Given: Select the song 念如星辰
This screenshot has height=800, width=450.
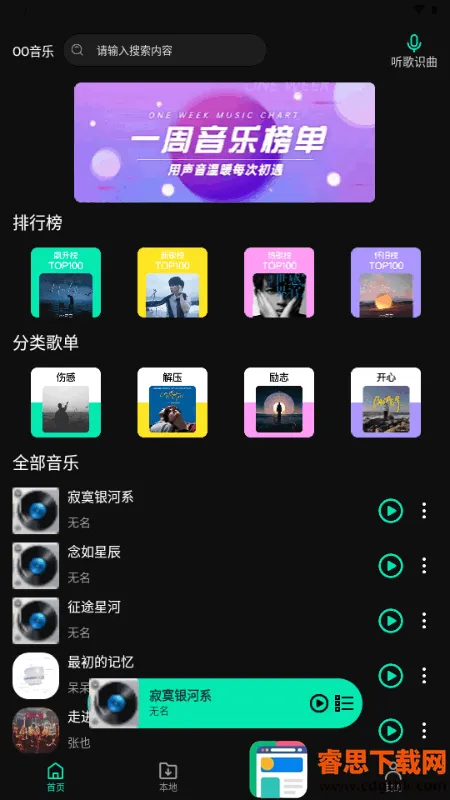Looking at the screenshot, I should point(194,566).
